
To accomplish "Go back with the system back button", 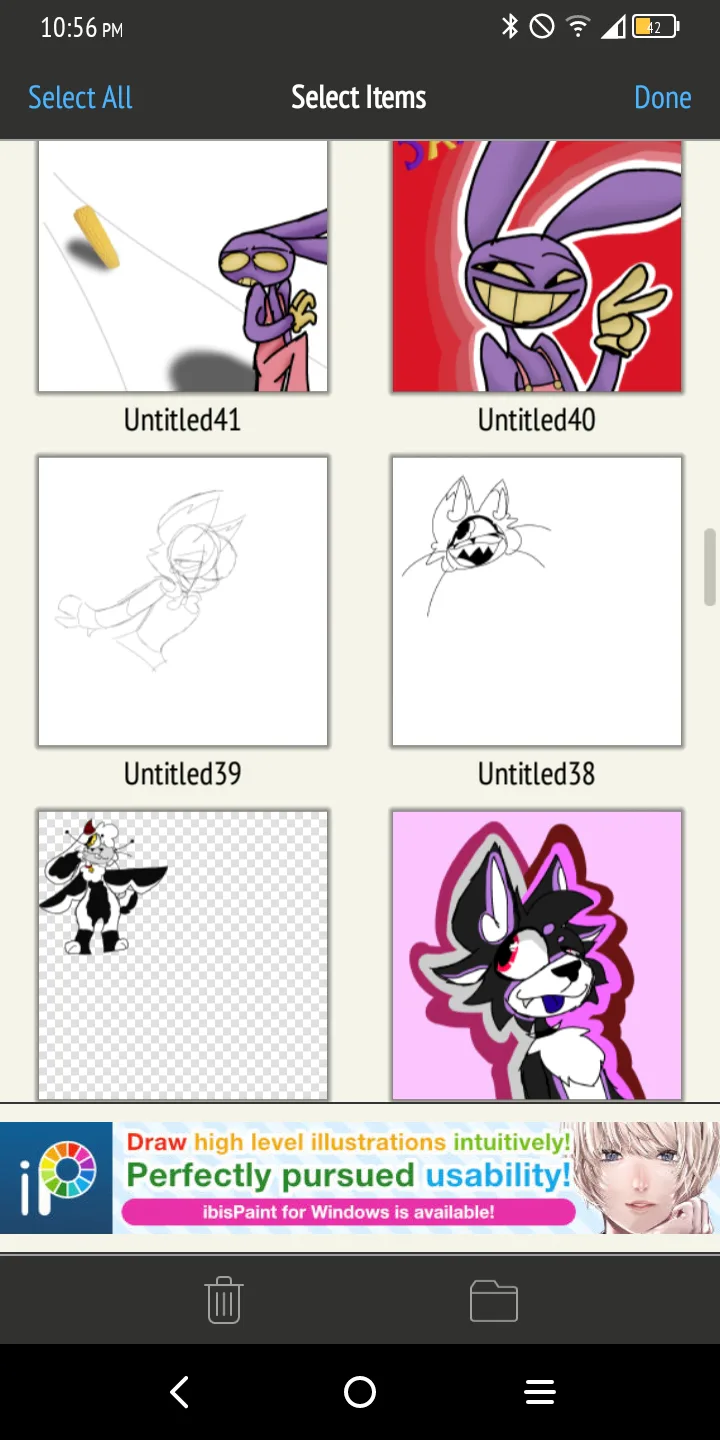I will 180,1392.
